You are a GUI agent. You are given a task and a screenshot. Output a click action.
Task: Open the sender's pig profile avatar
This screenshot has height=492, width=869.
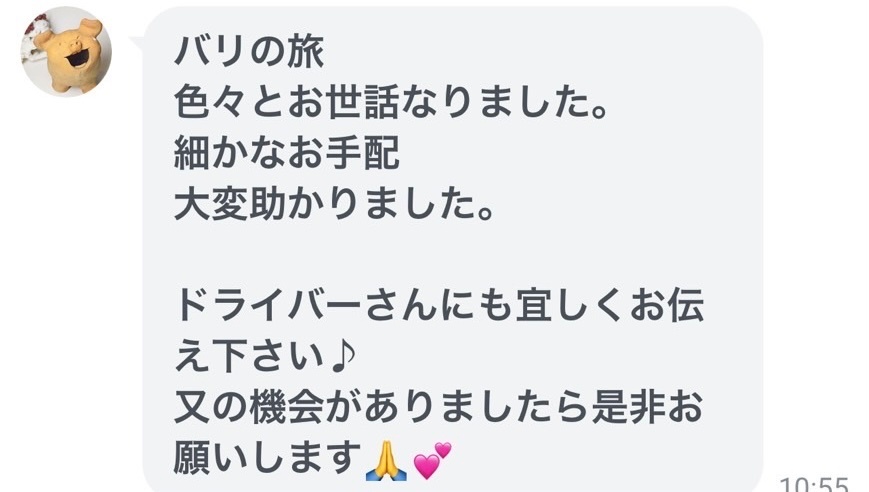tap(67, 52)
